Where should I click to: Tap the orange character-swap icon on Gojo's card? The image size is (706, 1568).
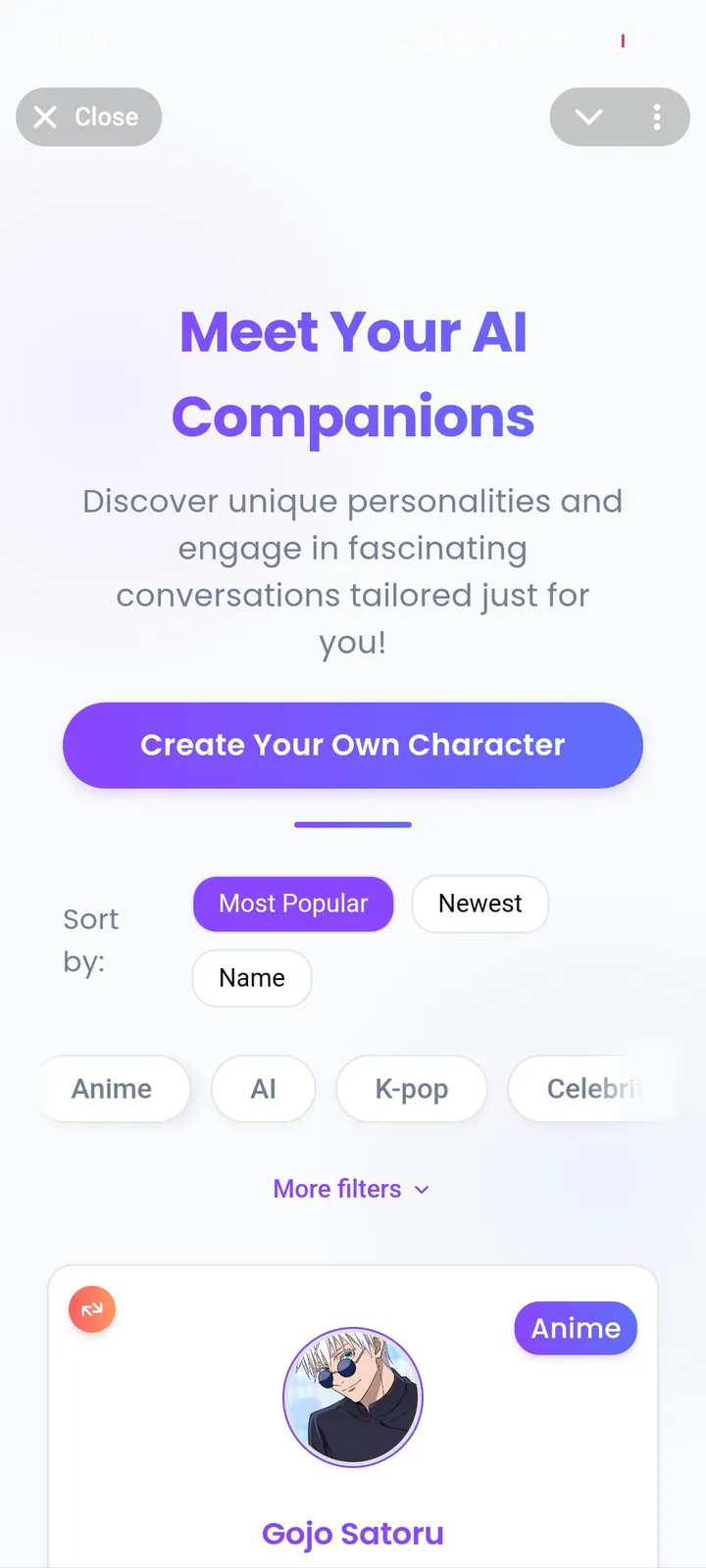pyautogui.click(x=91, y=1309)
